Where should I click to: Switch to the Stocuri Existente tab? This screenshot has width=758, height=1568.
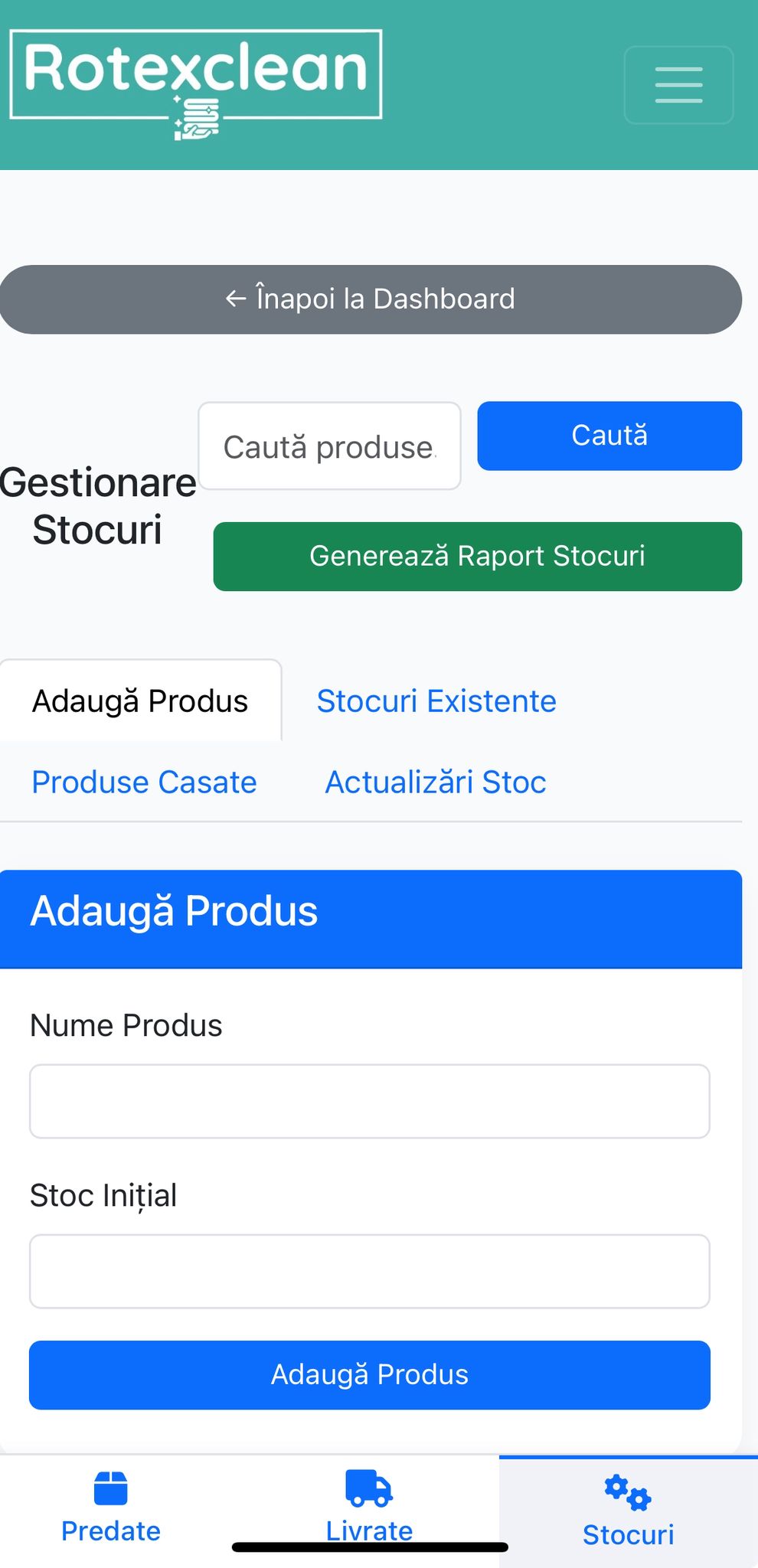tap(436, 701)
